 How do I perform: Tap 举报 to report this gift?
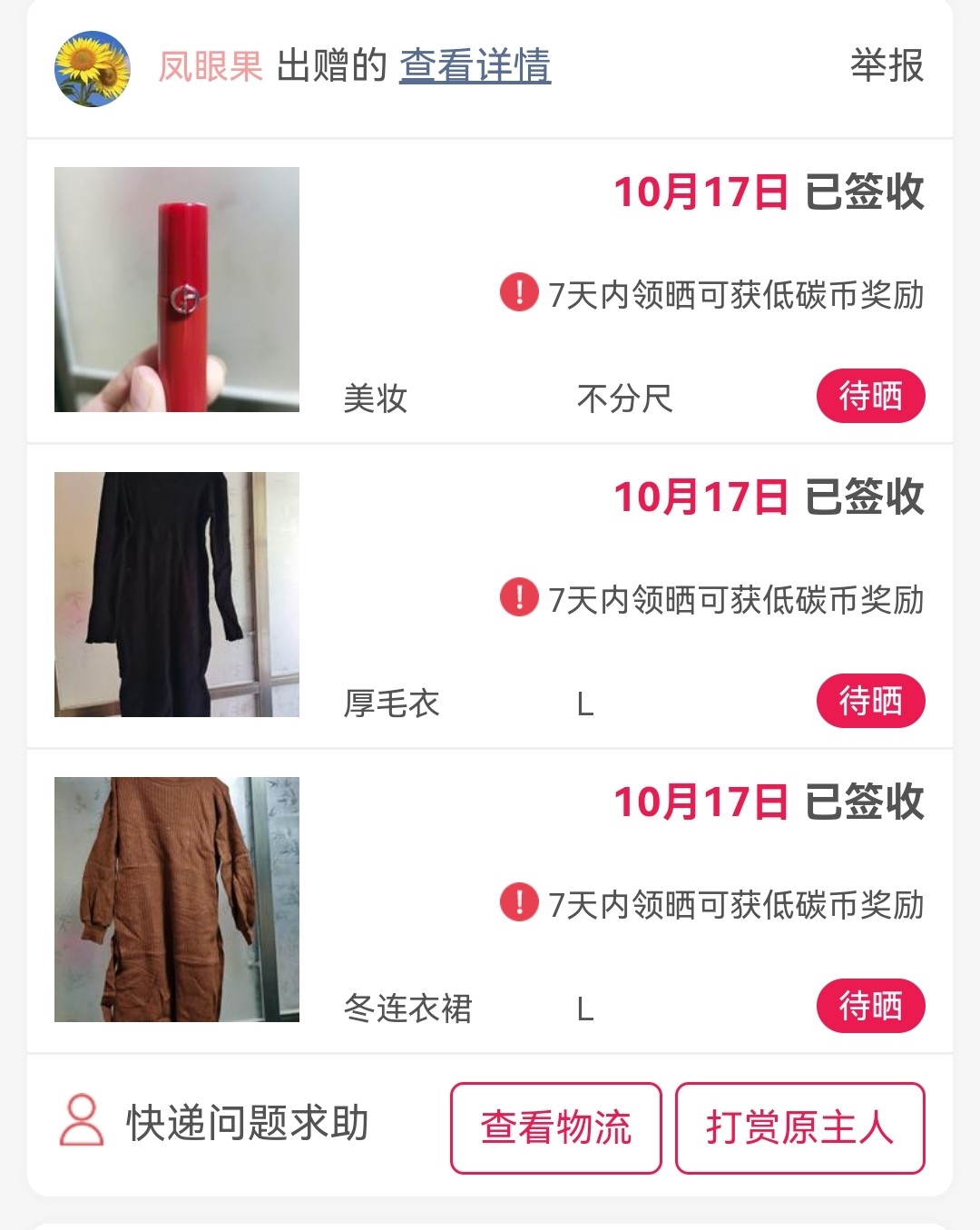tap(887, 66)
